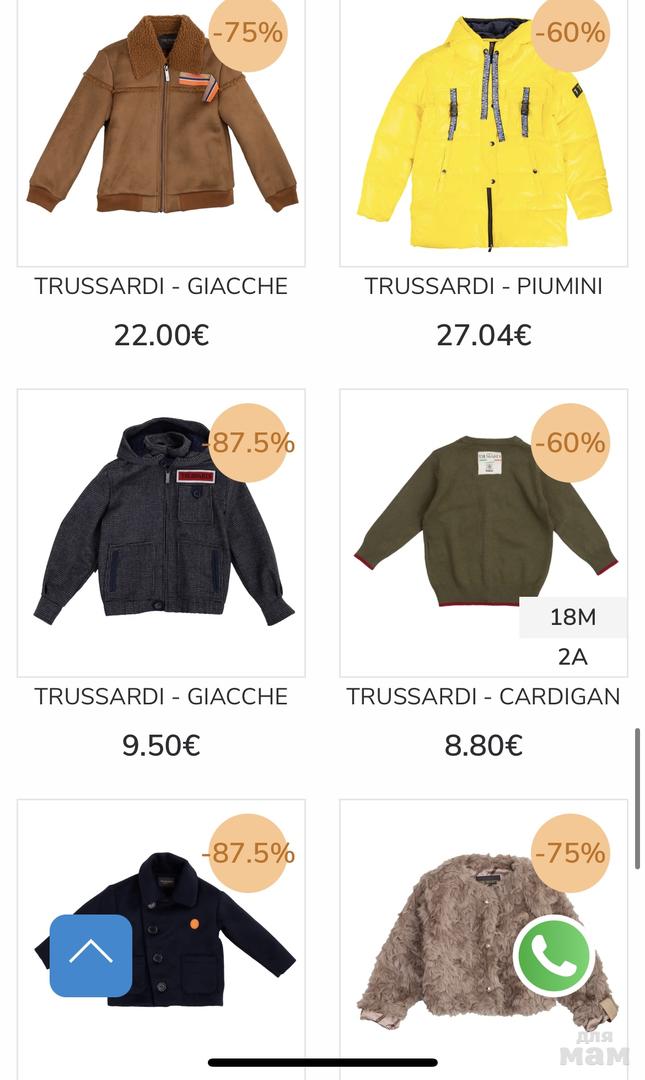
Task: Select size 2A on the cardigan
Action: tap(573, 657)
